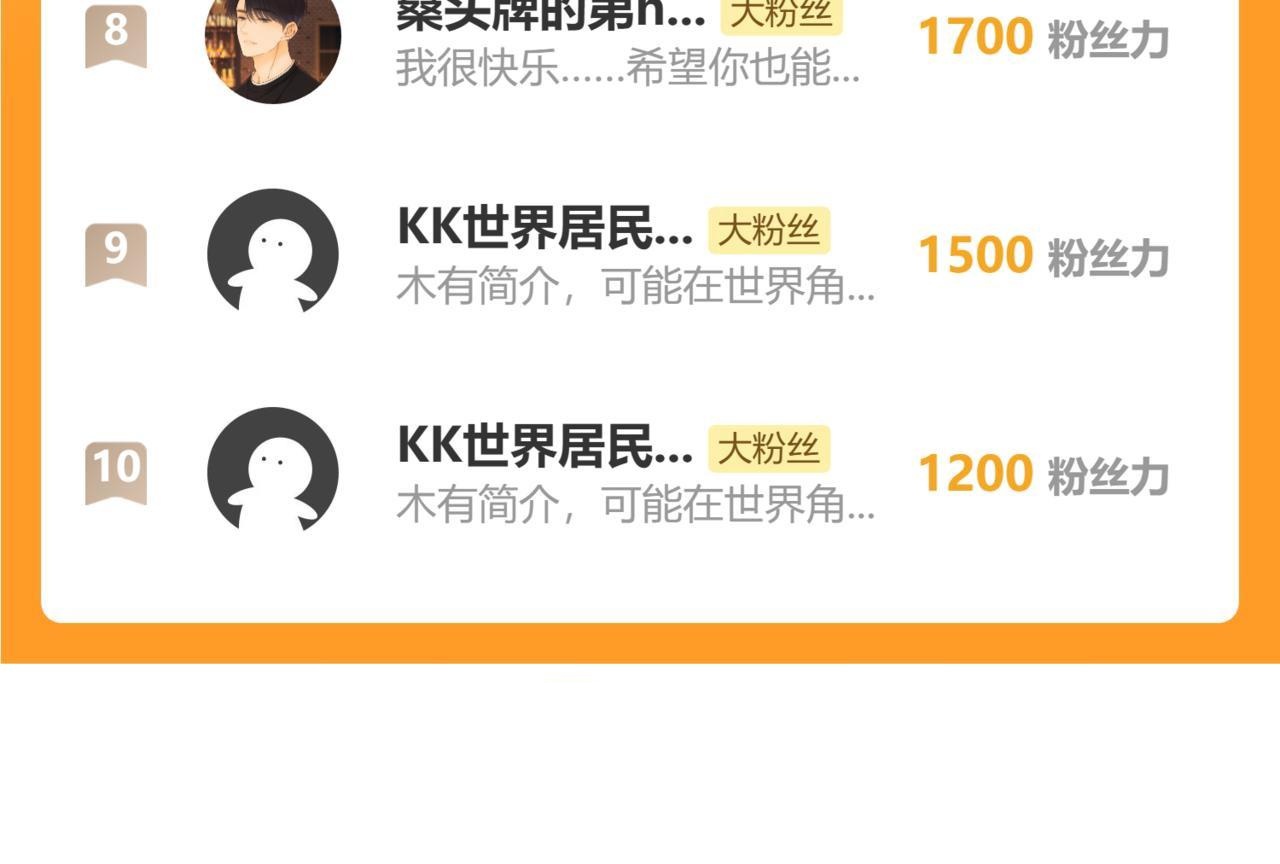
Task: Open rank 10 KK世界居民 with 1200 粉丝力
Action: point(640,473)
